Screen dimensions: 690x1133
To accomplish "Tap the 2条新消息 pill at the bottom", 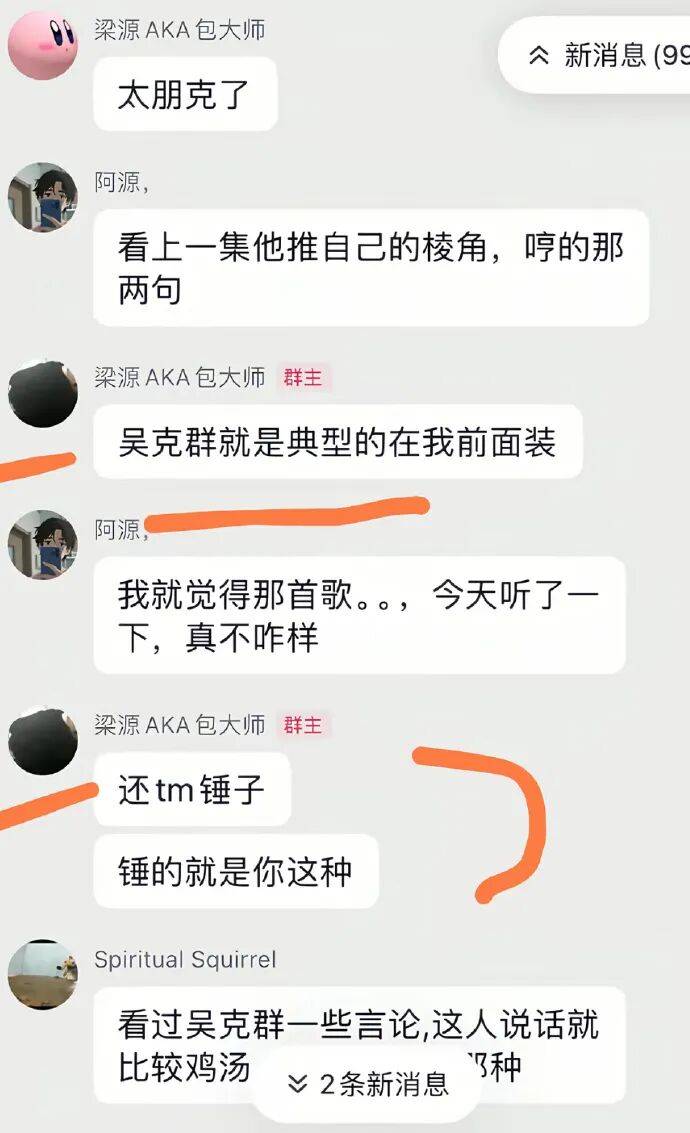I will [x=368, y=1084].
